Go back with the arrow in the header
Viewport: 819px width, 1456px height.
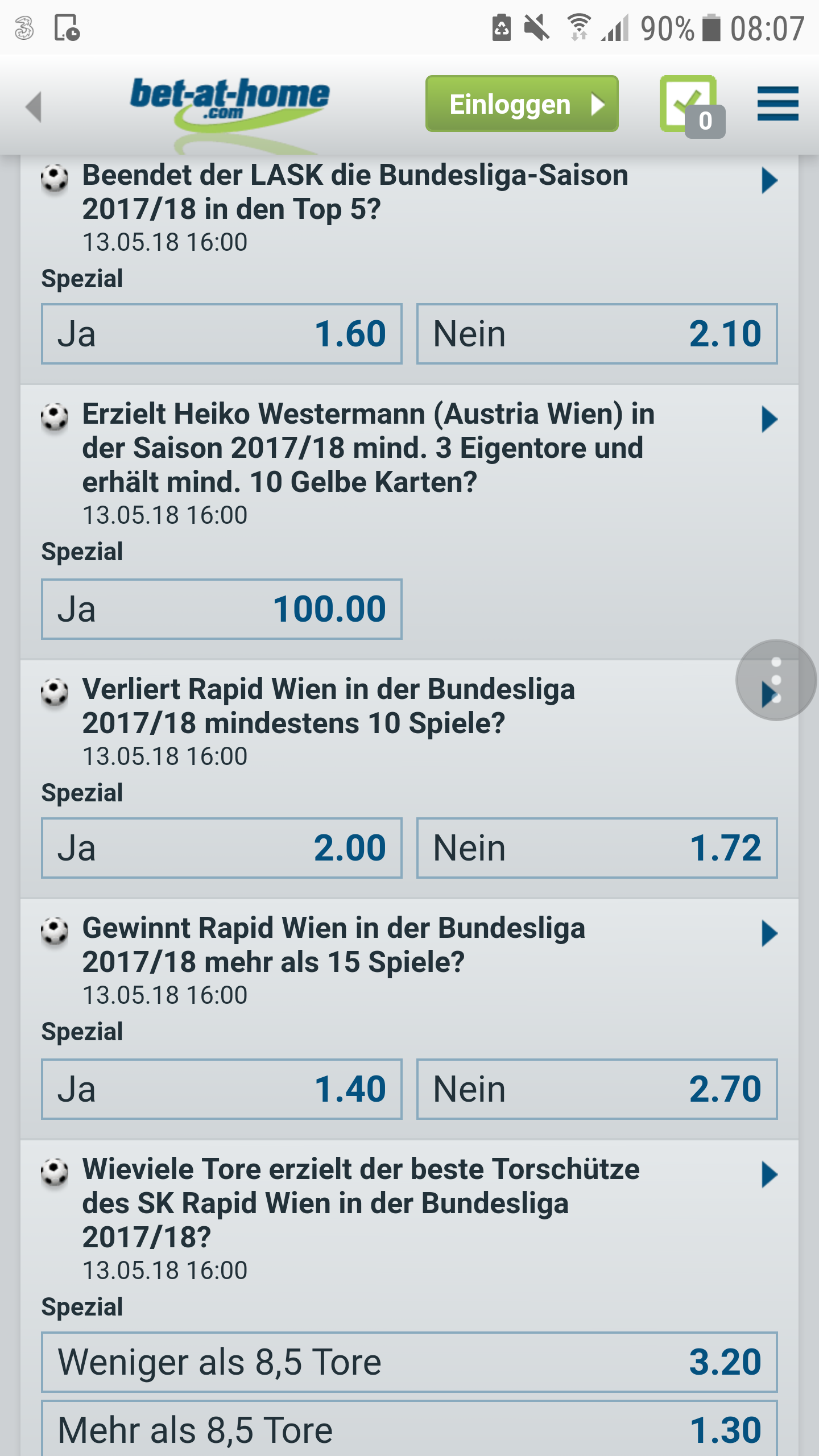click(x=34, y=106)
